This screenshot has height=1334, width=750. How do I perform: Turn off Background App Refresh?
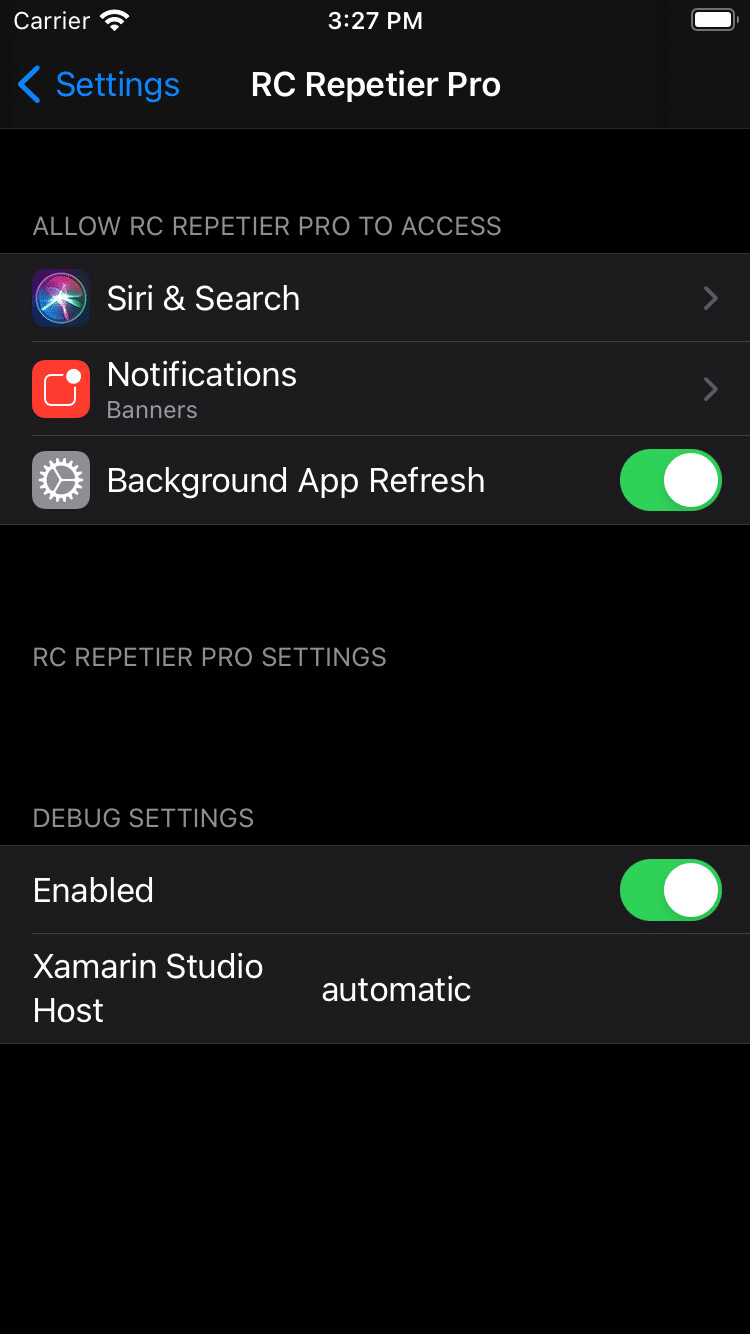pyautogui.click(x=670, y=480)
